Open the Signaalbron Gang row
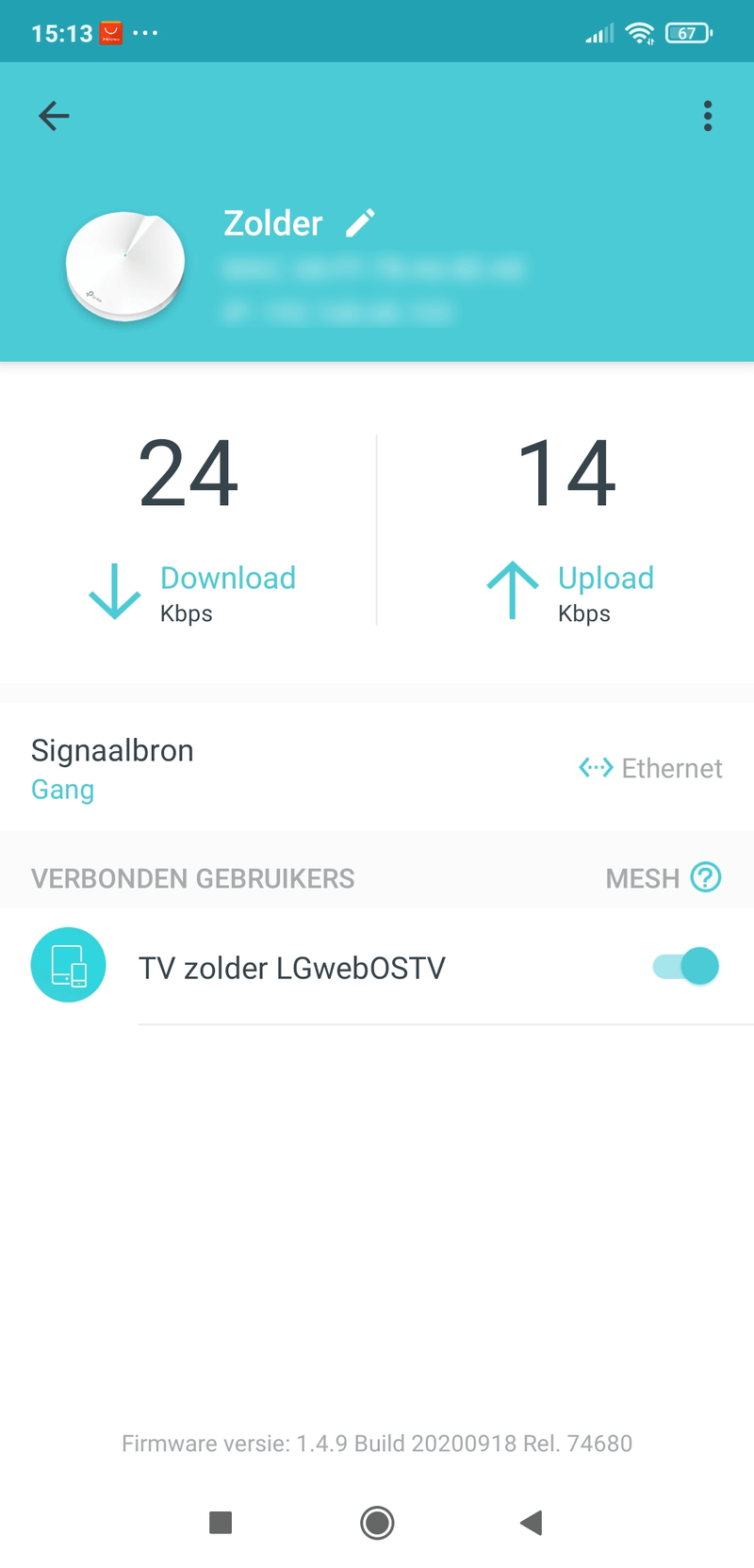This screenshot has height=1568, width=754. coord(377,768)
